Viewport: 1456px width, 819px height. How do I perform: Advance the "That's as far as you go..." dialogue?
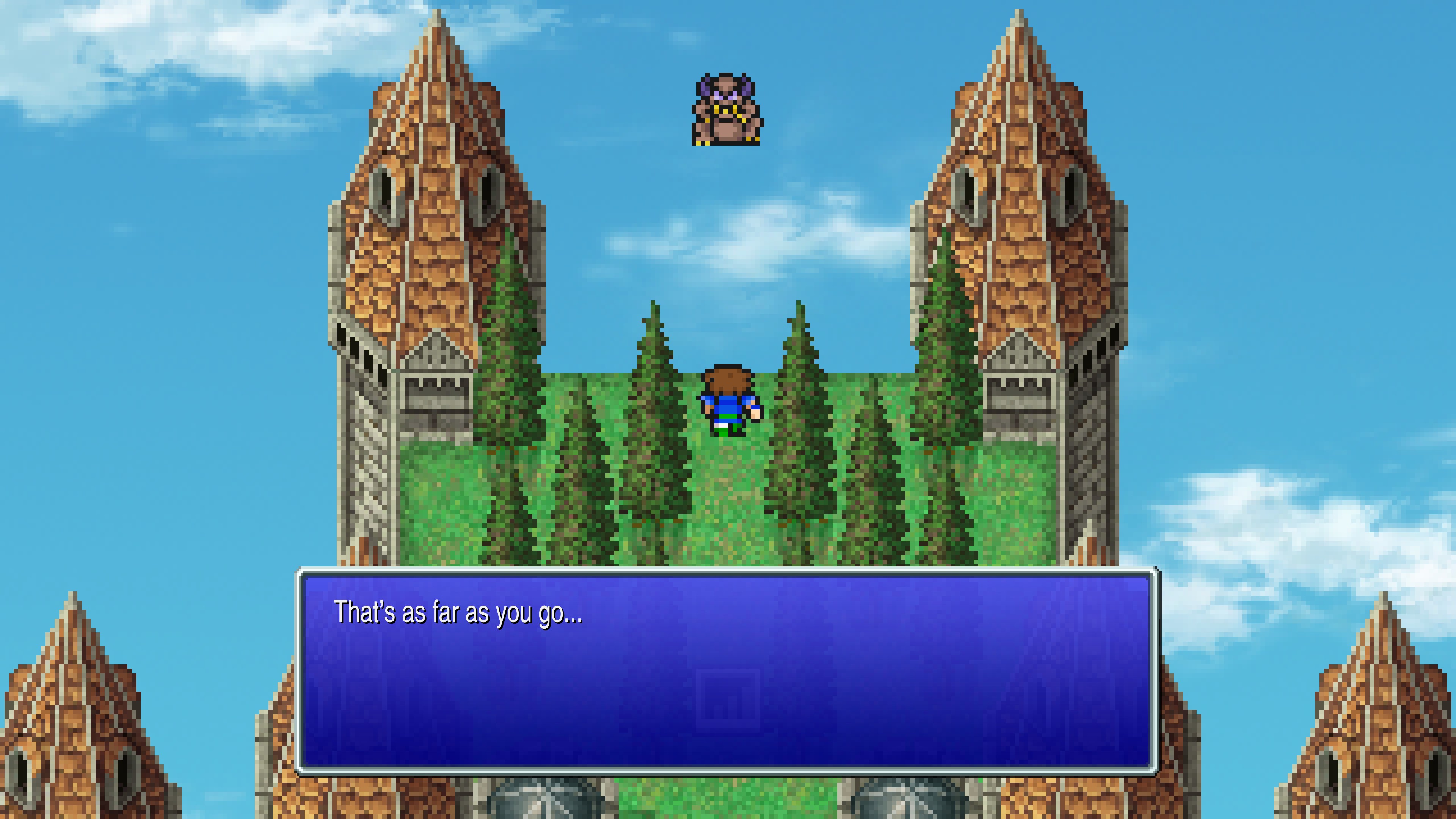click(728, 672)
